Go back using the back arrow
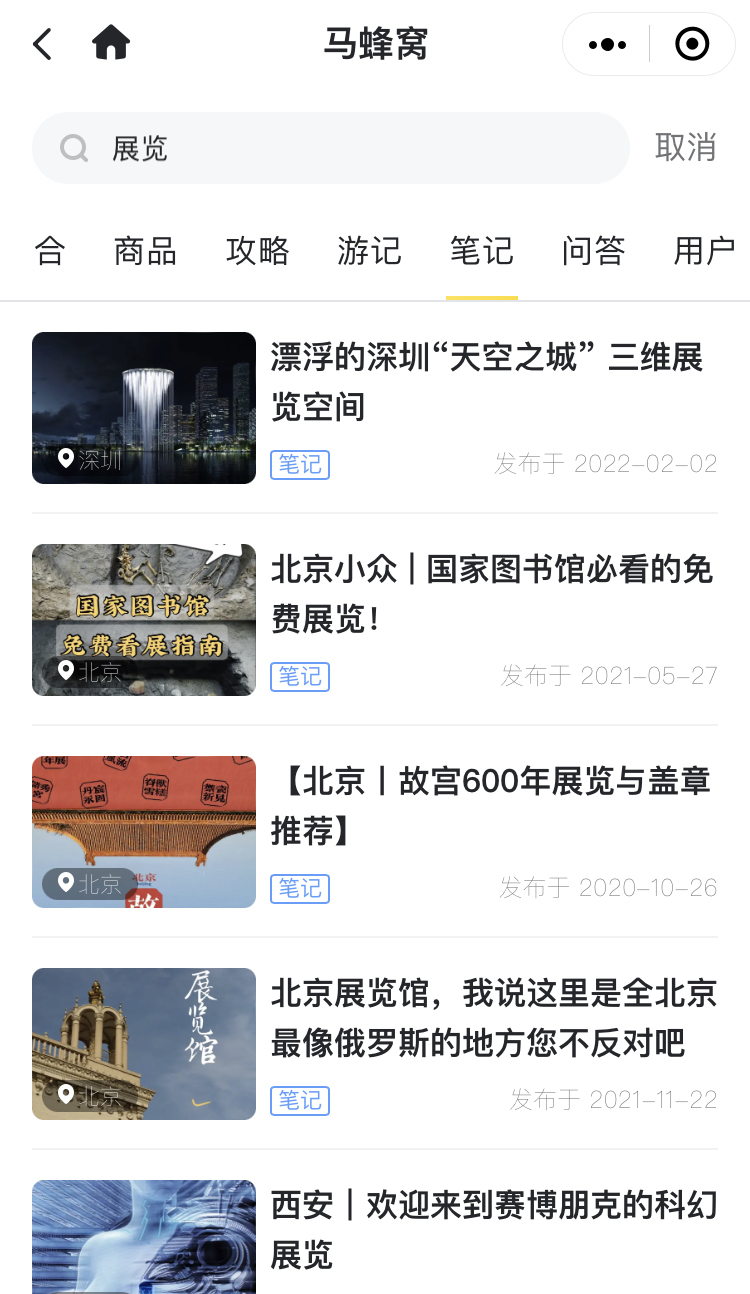Image resolution: width=750 pixels, height=1294 pixels. coord(42,44)
